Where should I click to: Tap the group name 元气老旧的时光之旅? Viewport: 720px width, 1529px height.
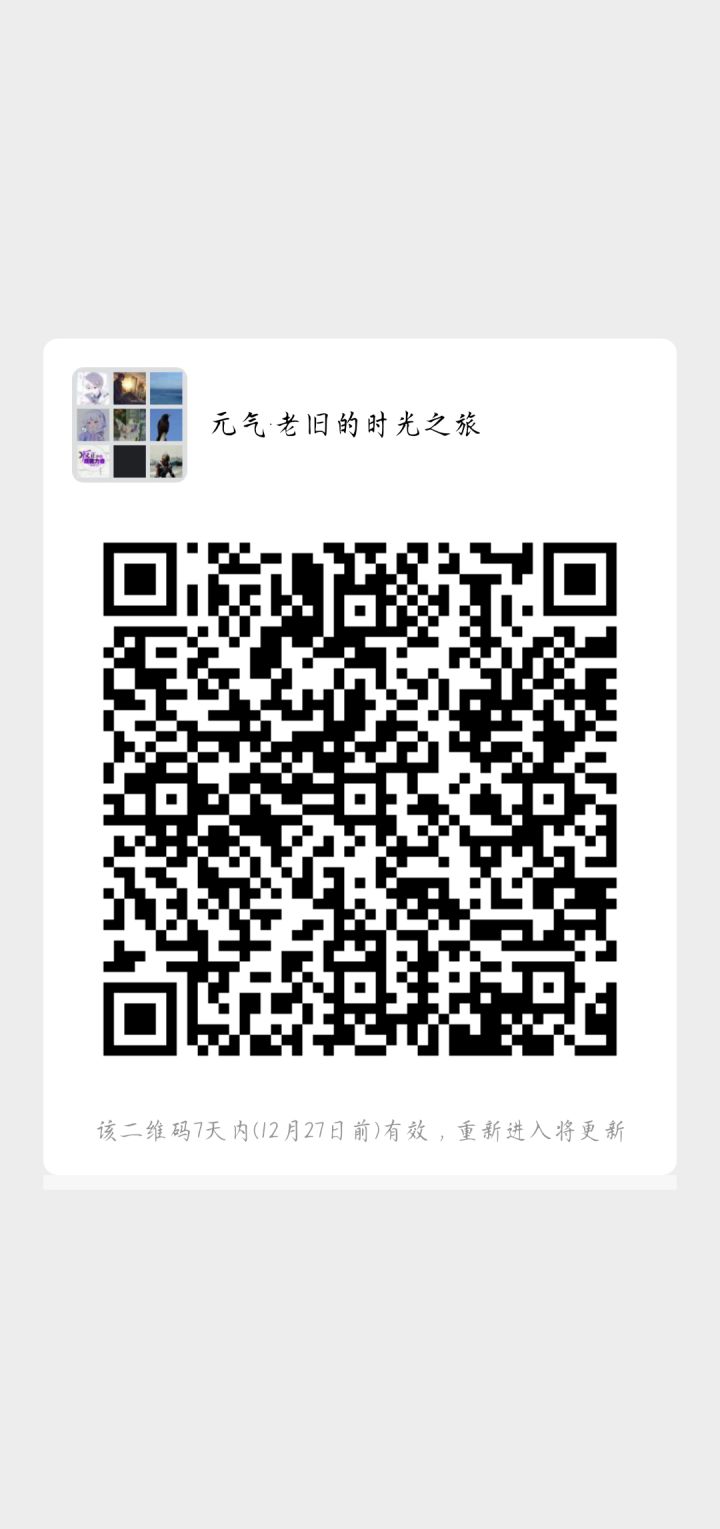pyautogui.click(x=345, y=423)
